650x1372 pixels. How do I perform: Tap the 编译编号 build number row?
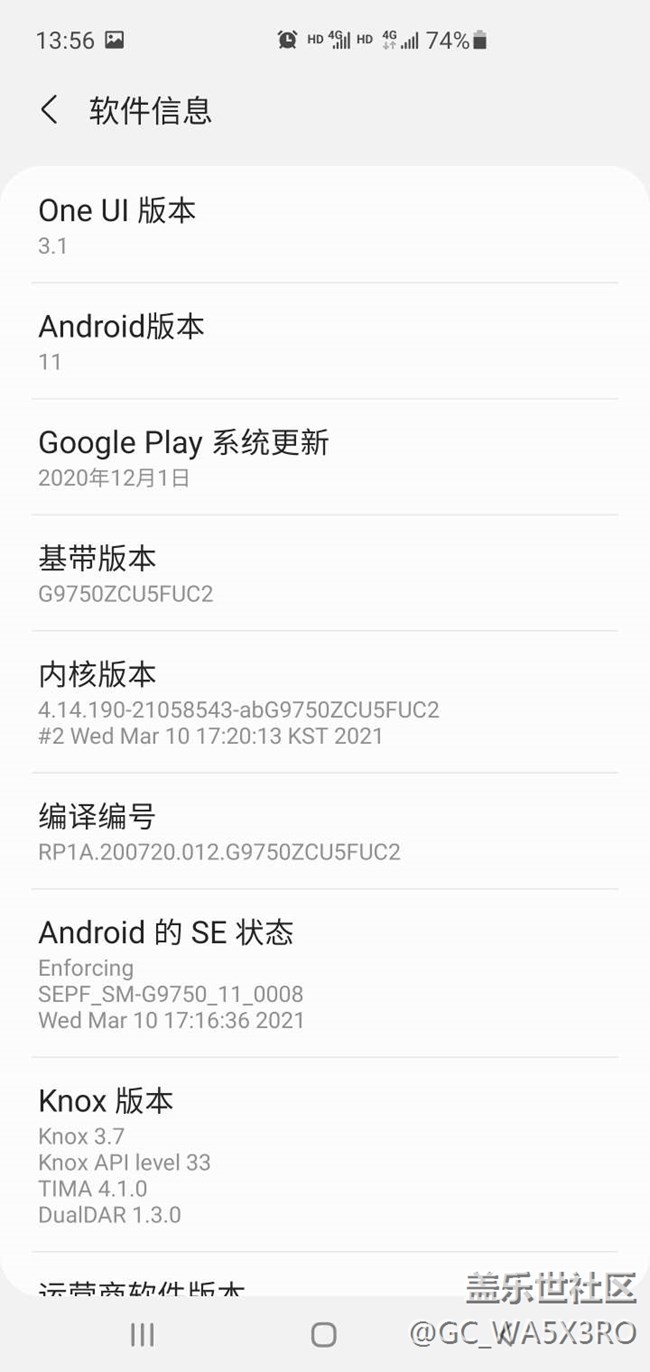tap(324, 832)
